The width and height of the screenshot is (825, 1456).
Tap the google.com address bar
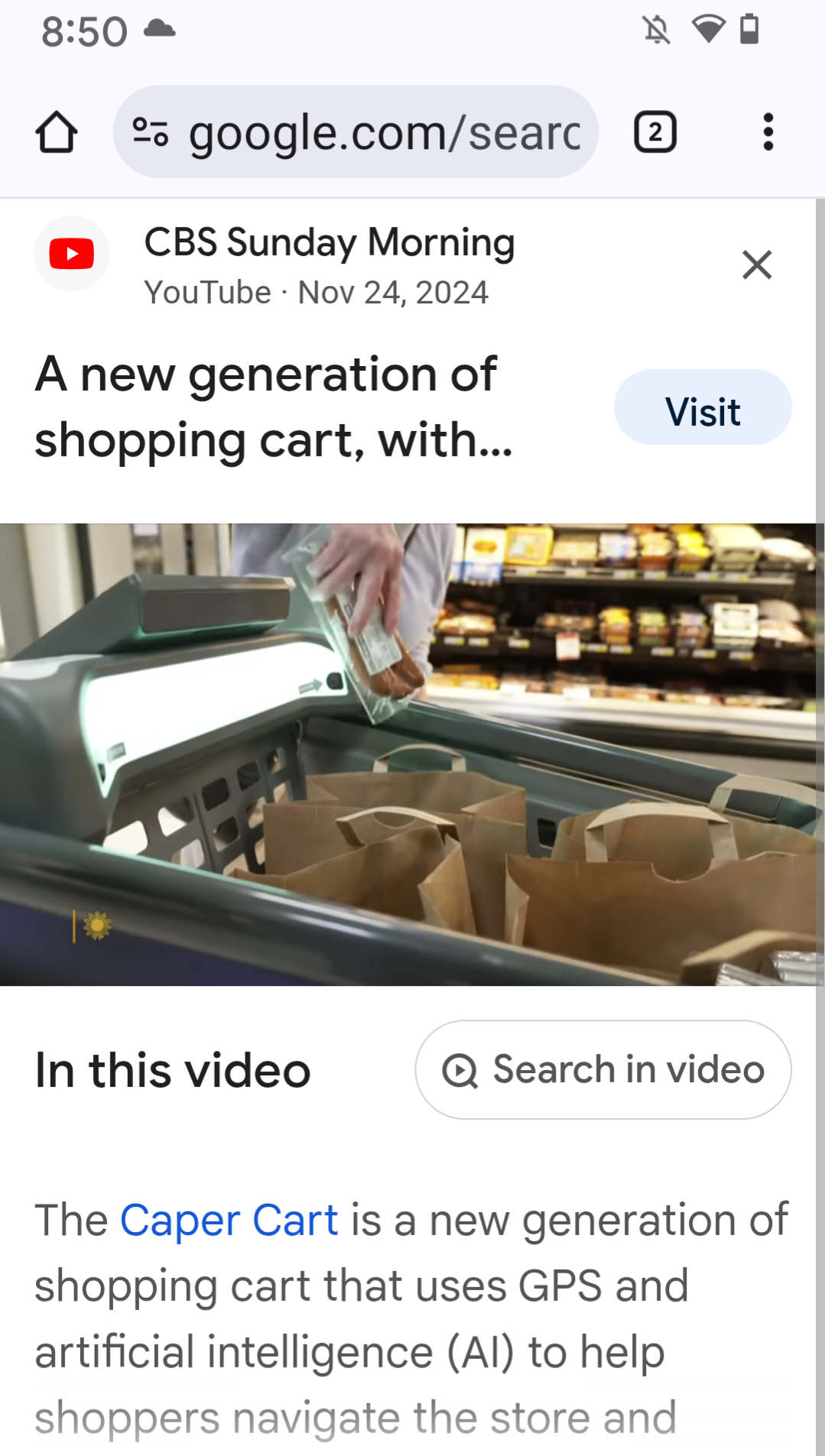click(x=382, y=132)
